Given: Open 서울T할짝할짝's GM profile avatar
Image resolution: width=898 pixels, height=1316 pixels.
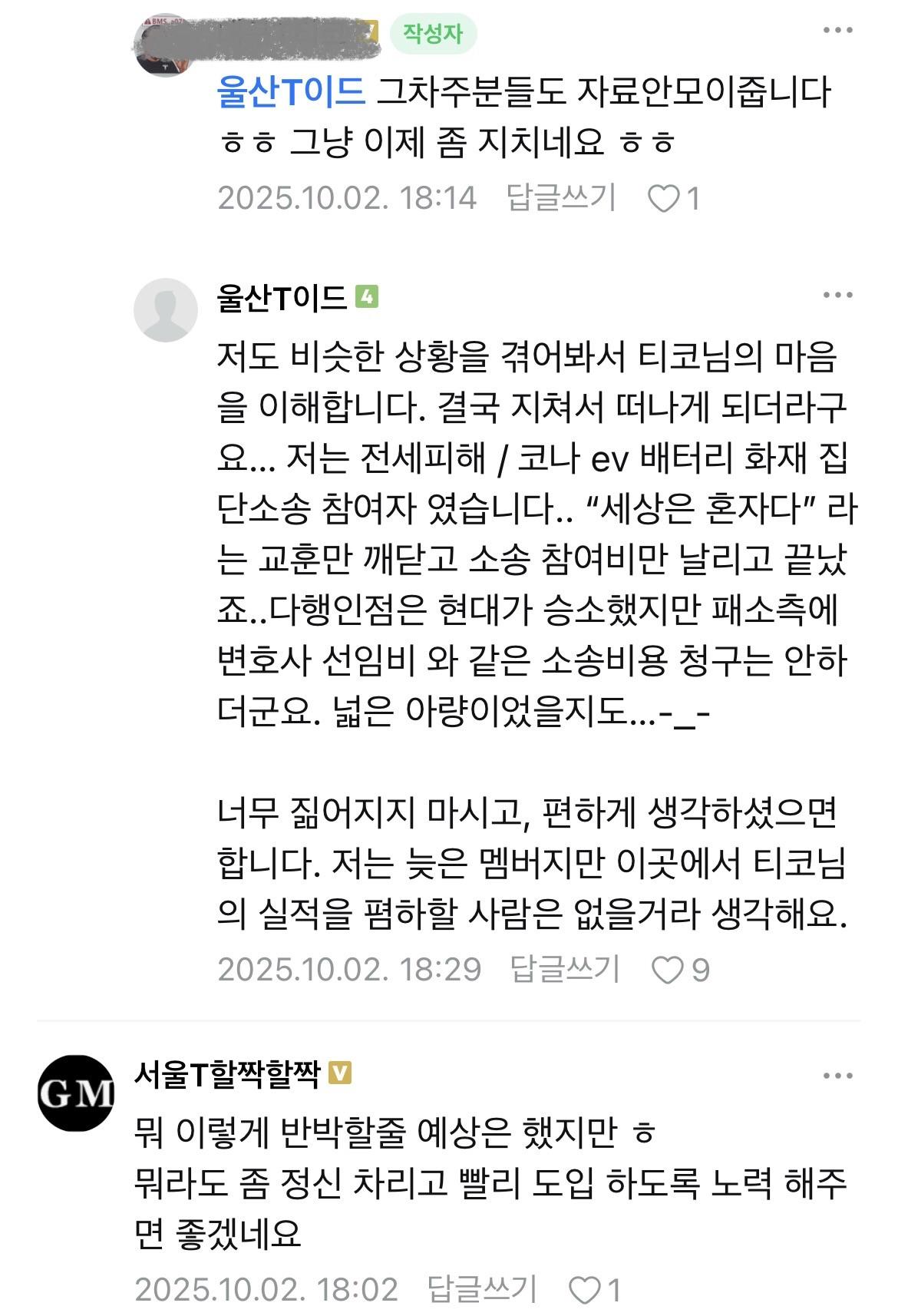Looking at the screenshot, I should (75, 1093).
